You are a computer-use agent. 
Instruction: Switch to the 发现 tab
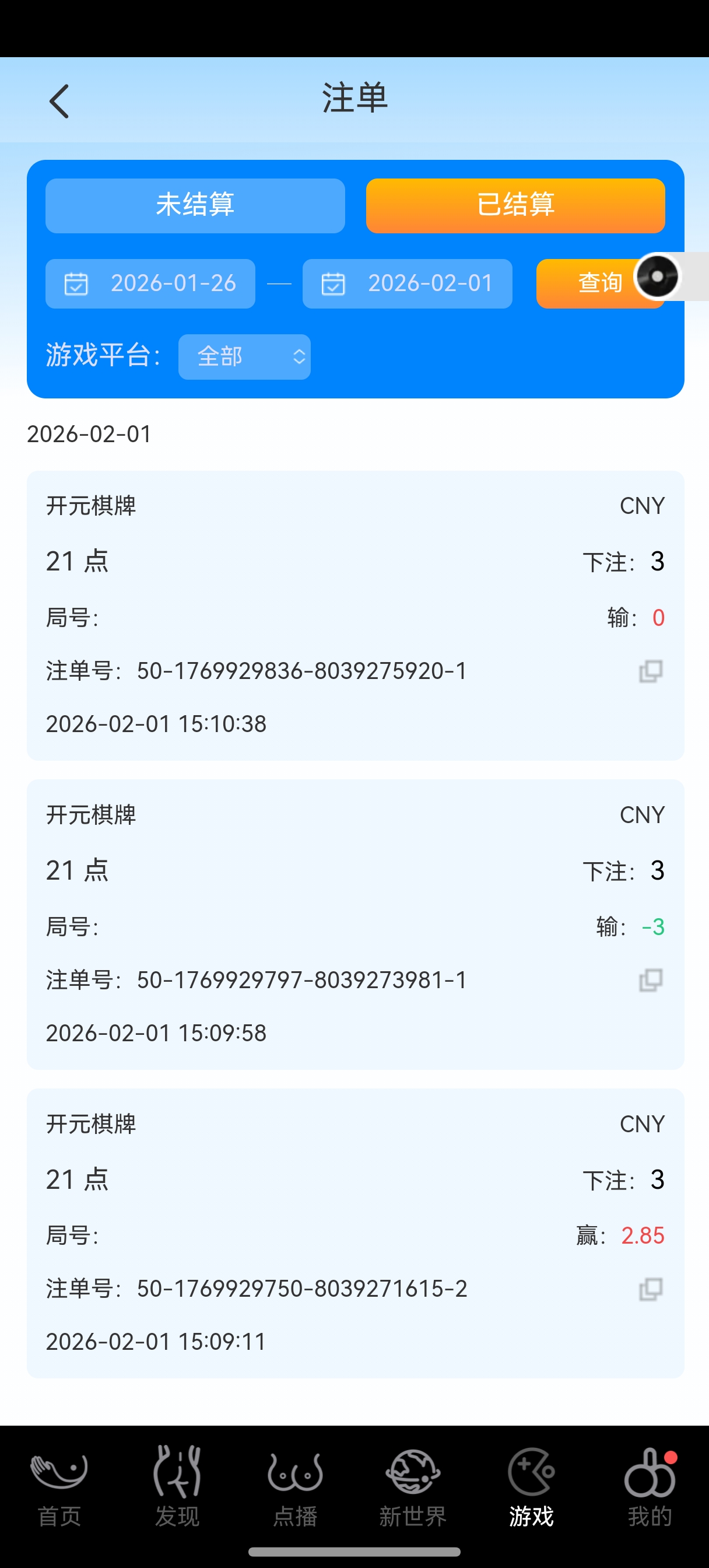pos(177,1486)
